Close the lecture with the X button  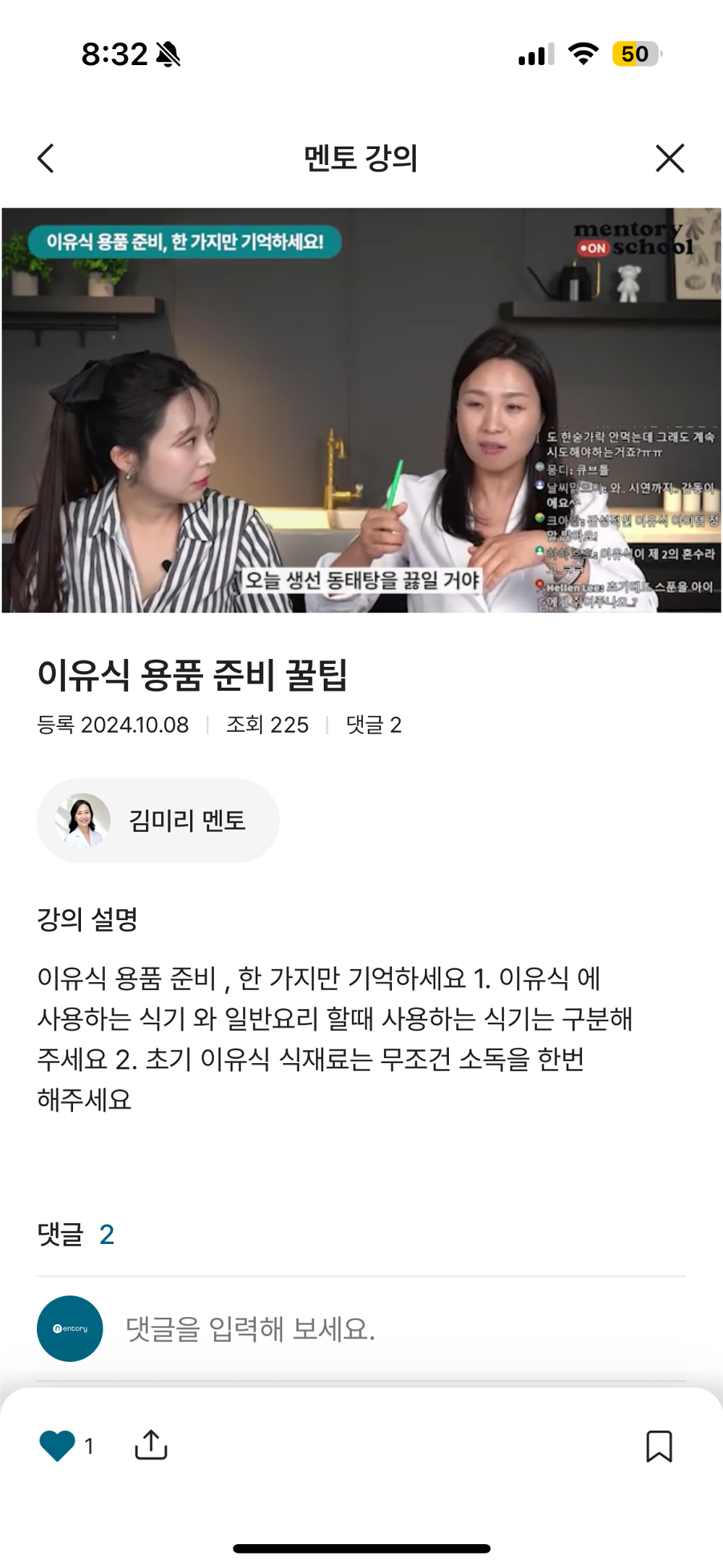pos(669,158)
